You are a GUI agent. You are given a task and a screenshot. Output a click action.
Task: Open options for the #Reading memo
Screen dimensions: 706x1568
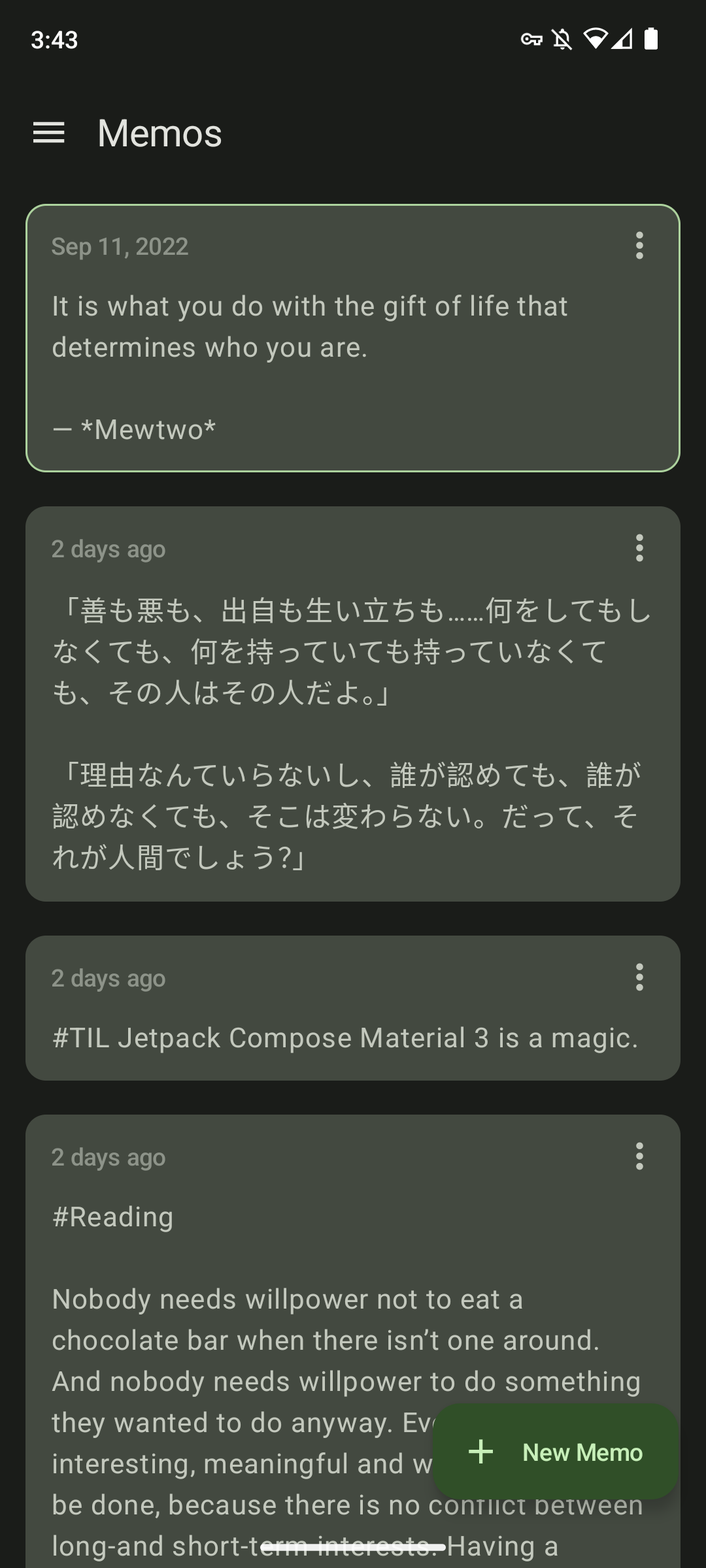tap(639, 1156)
